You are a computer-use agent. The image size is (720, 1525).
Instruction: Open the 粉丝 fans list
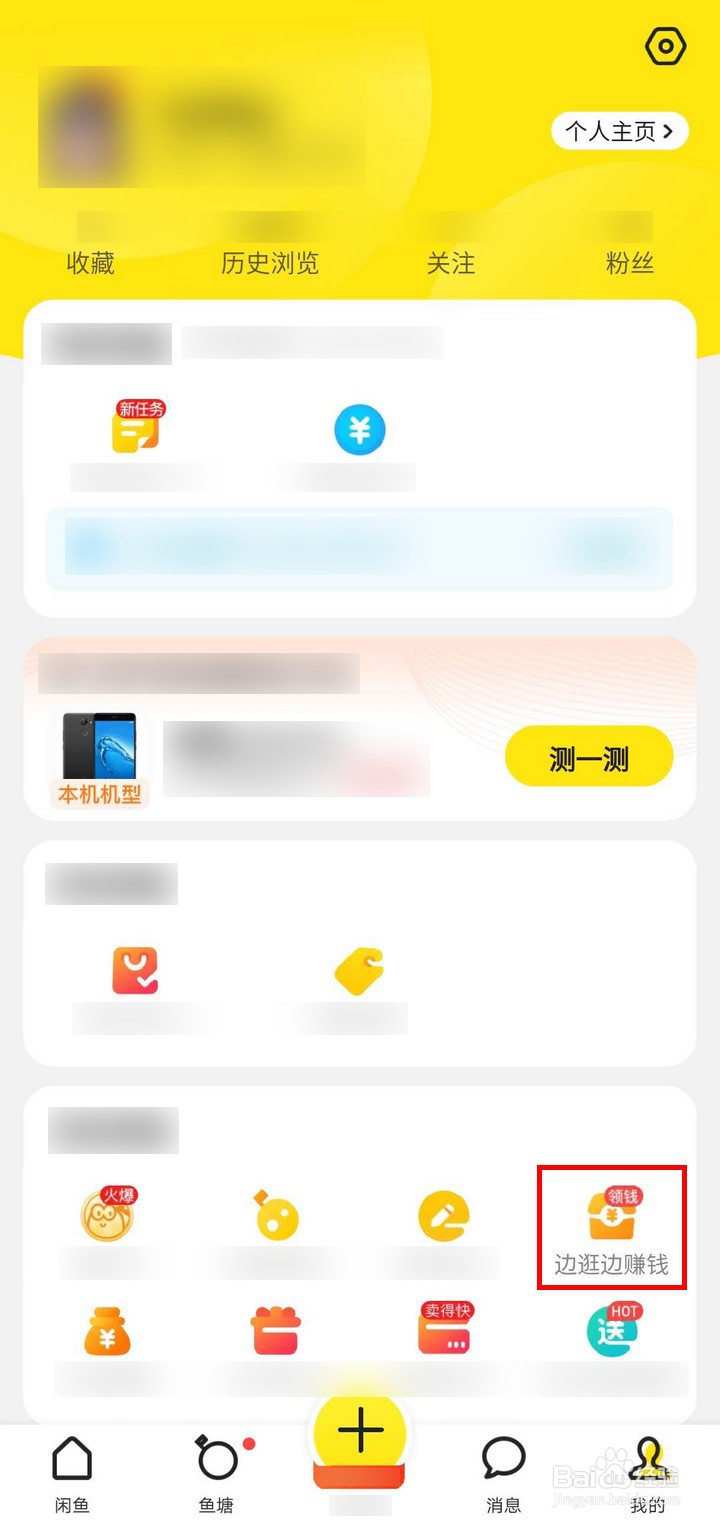[x=630, y=263]
